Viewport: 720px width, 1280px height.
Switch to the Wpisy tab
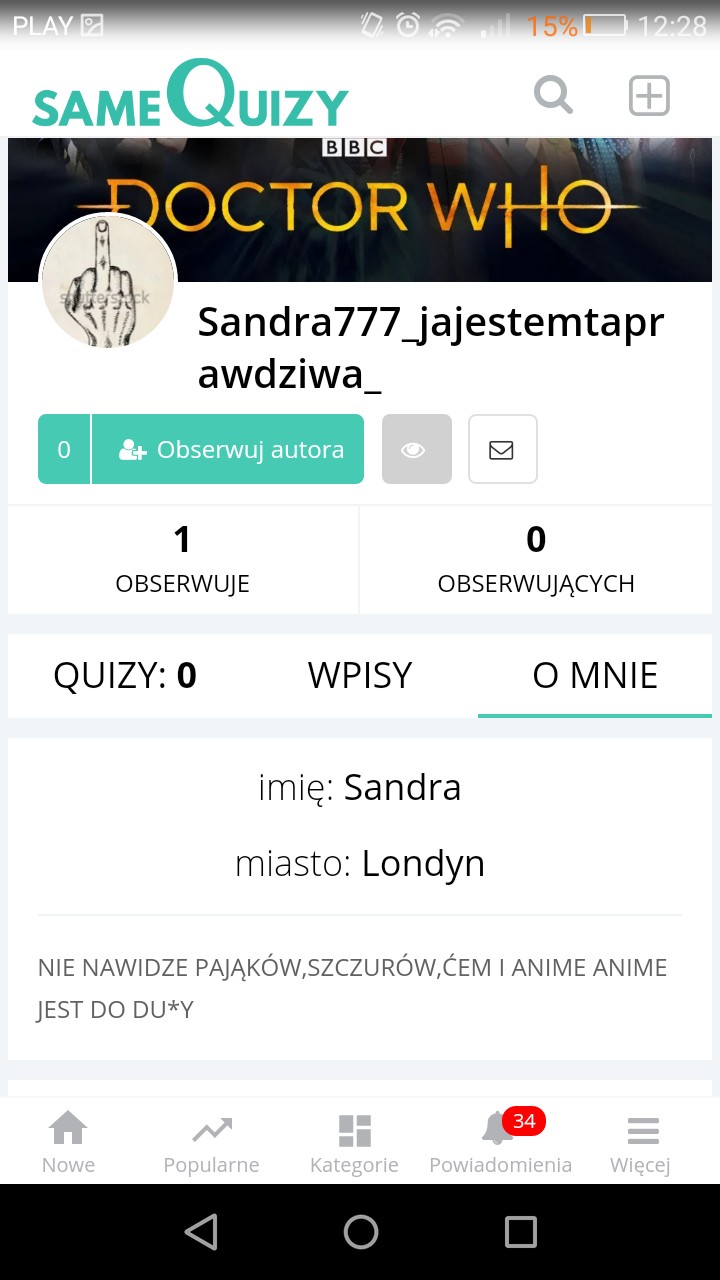click(x=360, y=676)
